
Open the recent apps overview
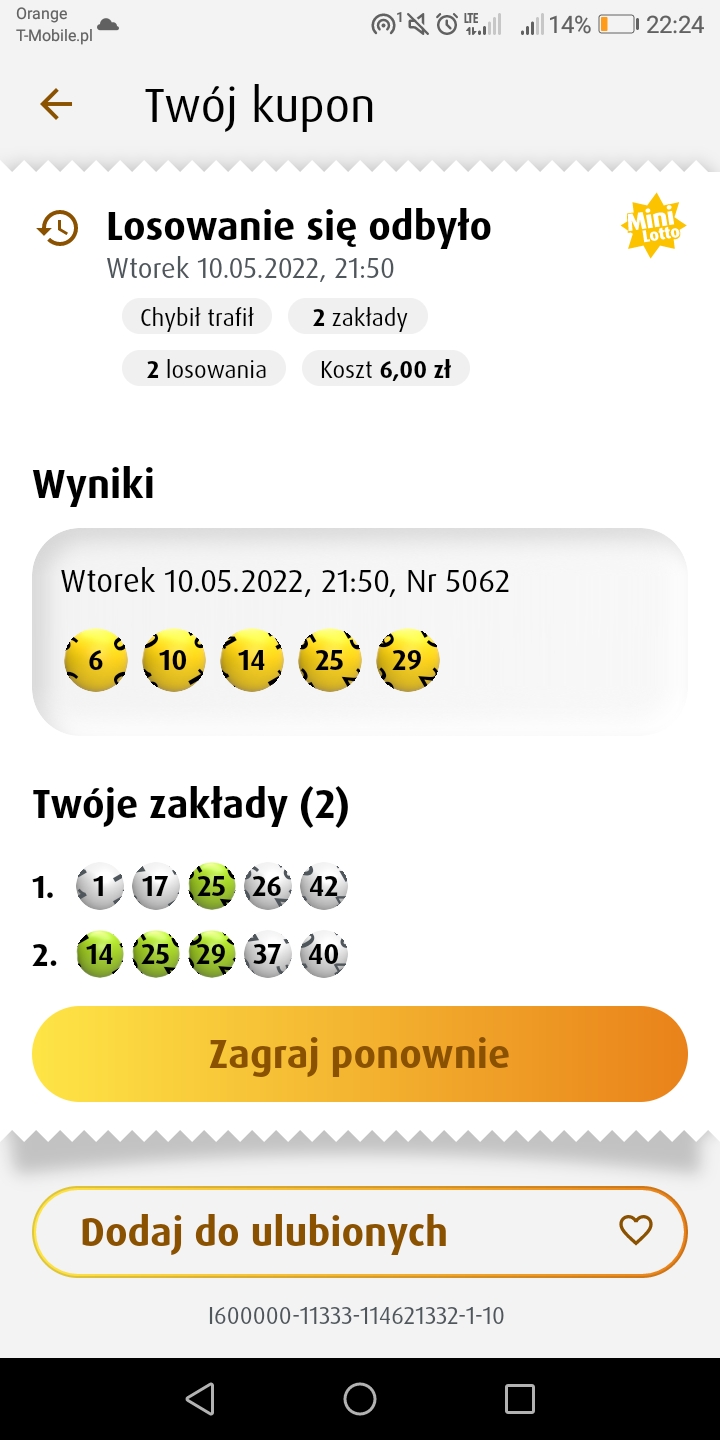519,1398
